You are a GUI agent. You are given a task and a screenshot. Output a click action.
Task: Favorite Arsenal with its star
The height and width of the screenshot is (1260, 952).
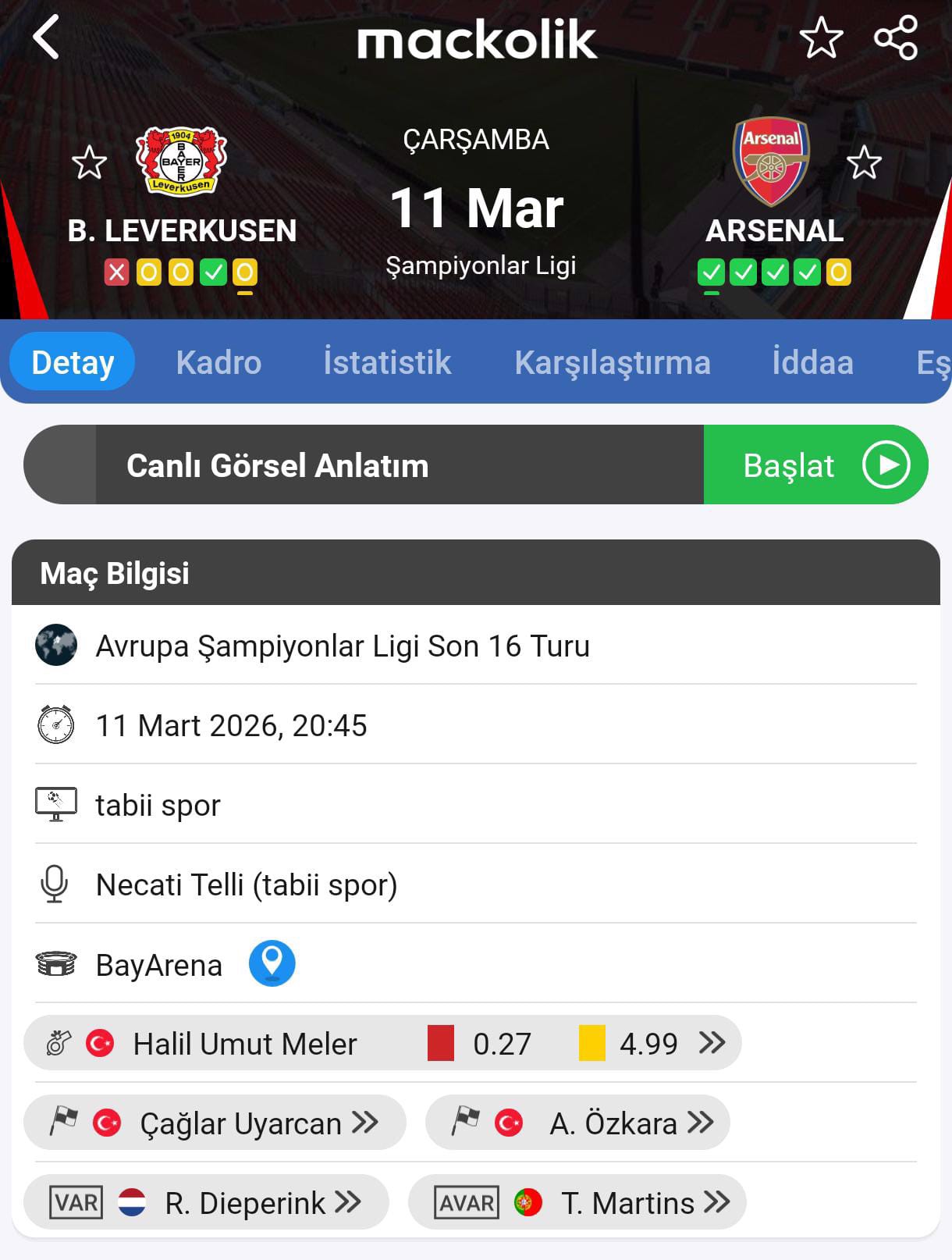863,162
